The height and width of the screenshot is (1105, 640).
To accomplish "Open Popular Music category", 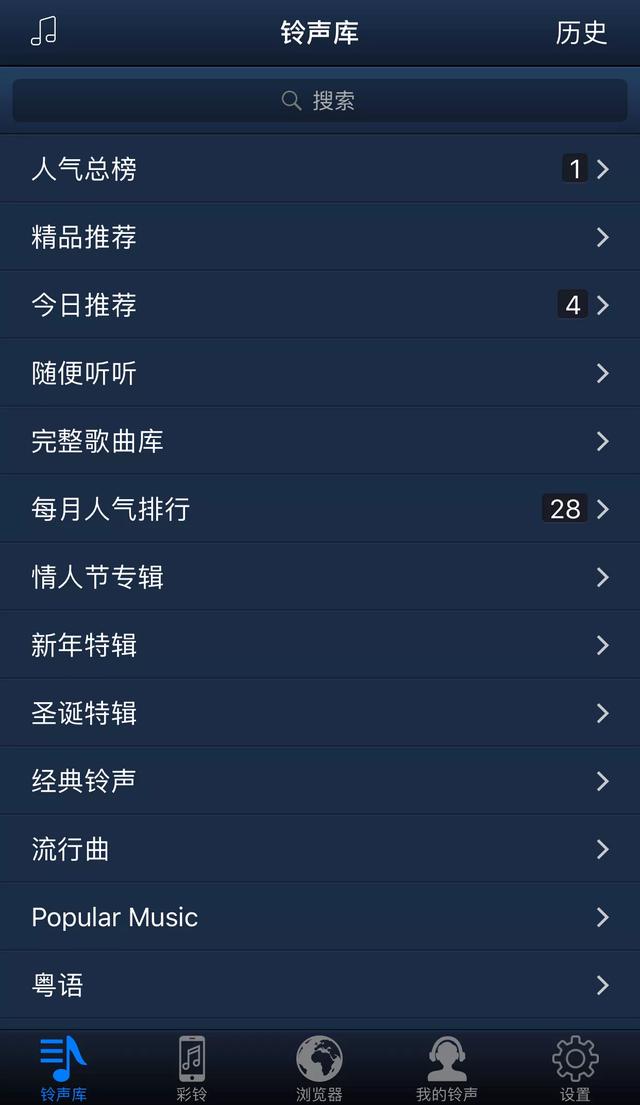I will 320,917.
